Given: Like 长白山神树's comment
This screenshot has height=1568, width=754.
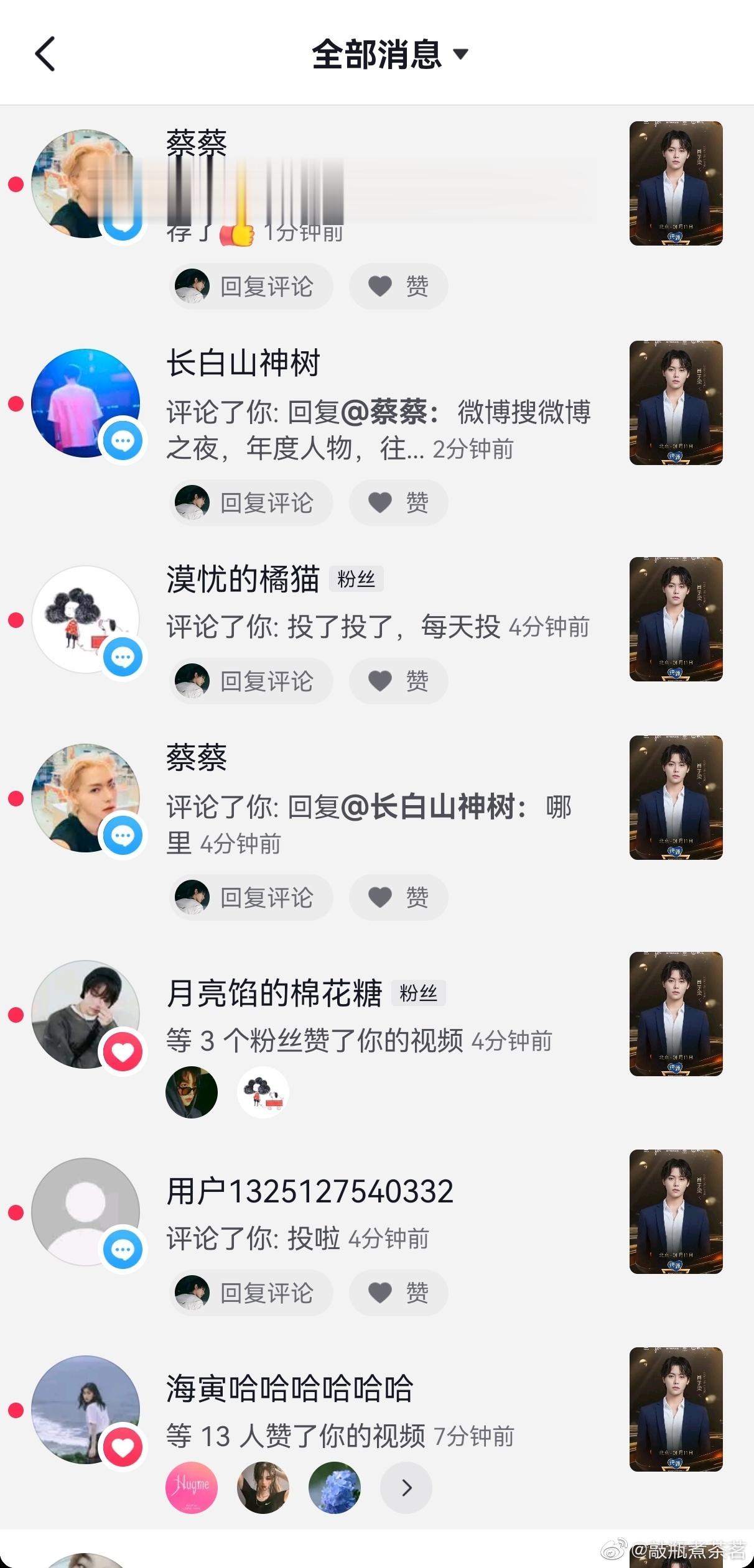Looking at the screenshot, I should click(x=398, y=502).
